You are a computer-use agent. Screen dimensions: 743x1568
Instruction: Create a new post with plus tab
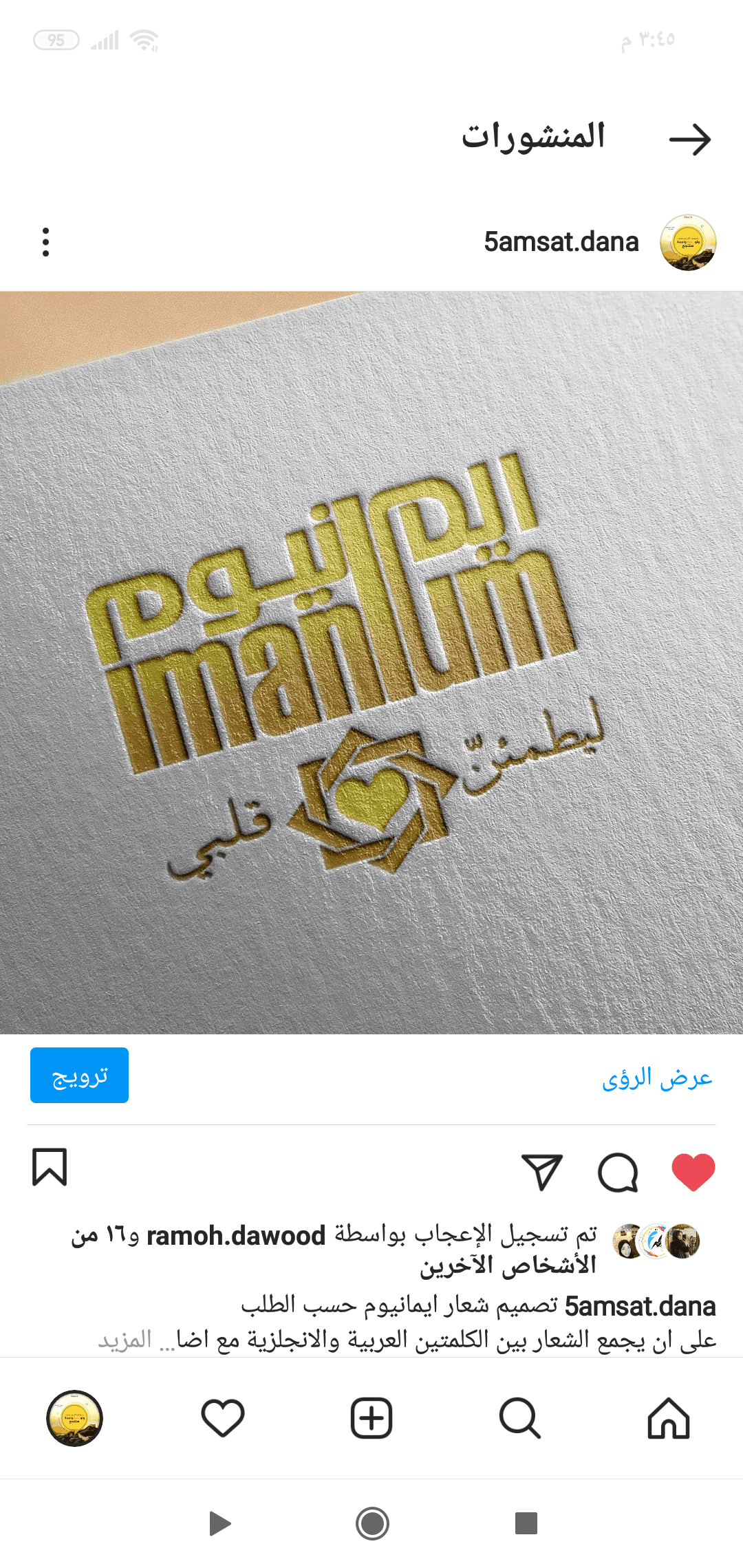pos(371,1418)
